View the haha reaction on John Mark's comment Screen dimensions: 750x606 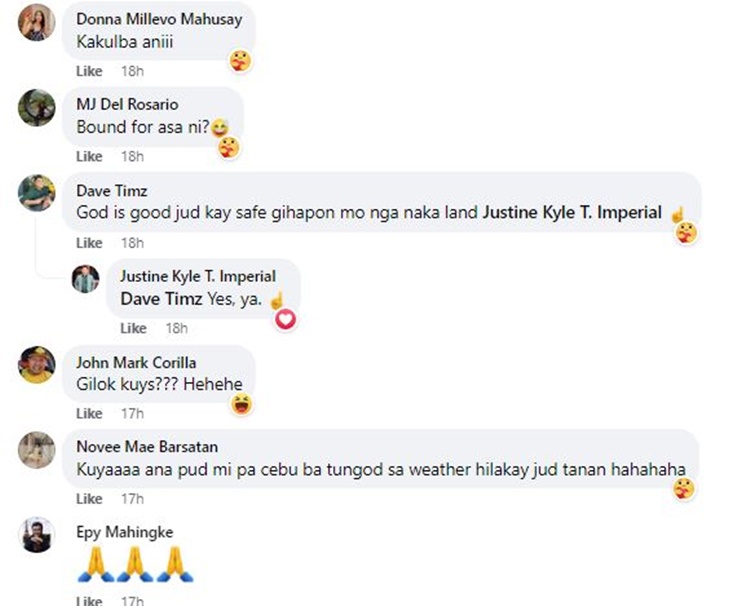(241, 404)
